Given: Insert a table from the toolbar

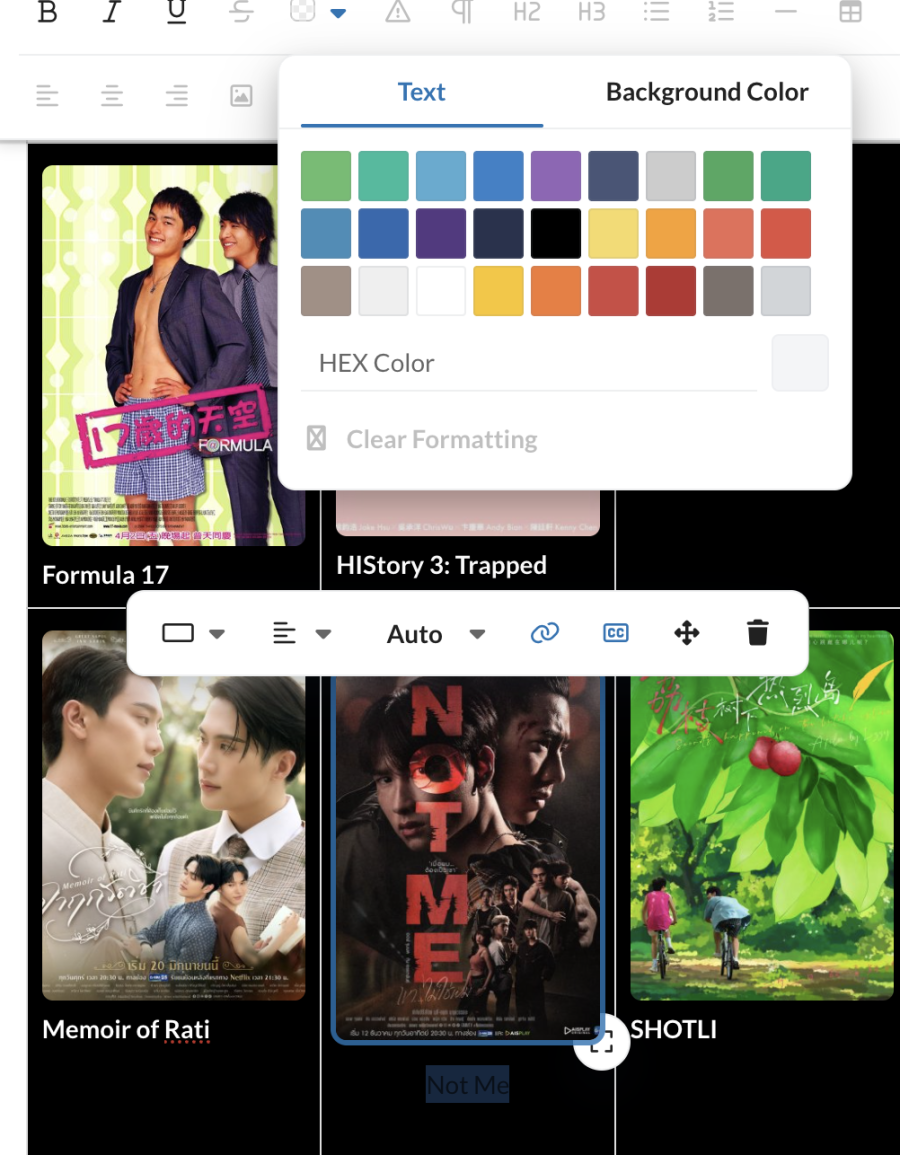Looking at the screenshot, I should [850, 12].
